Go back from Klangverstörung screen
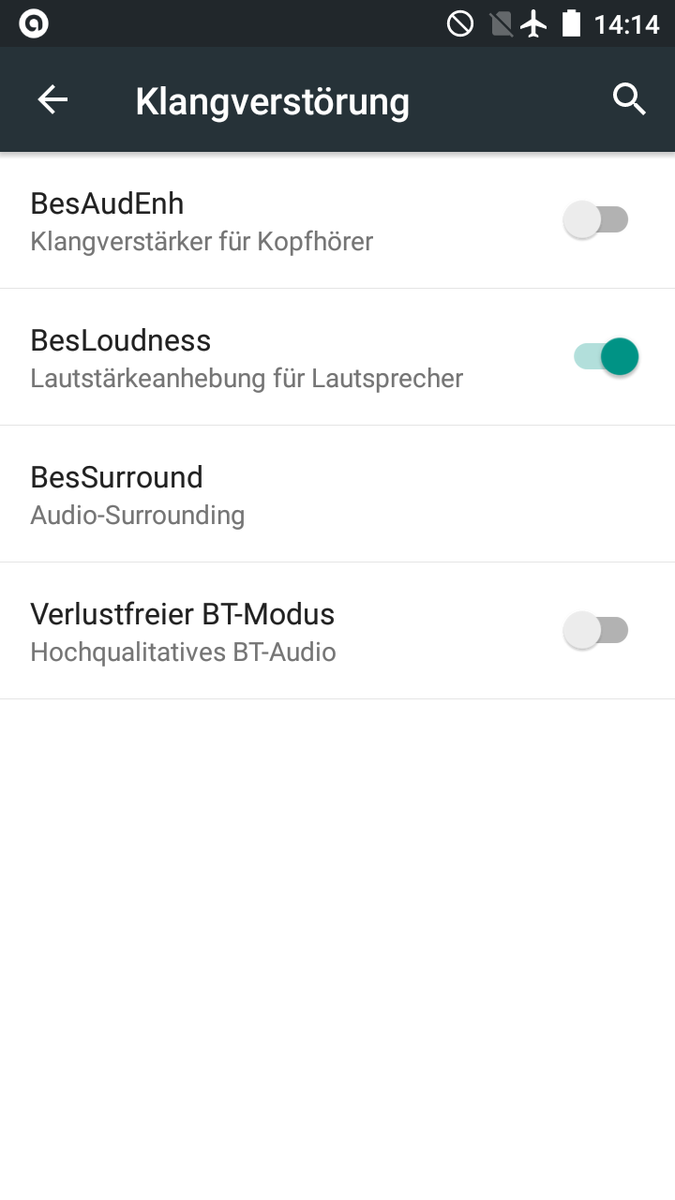This screenshot has width=675, height=1200. 52,100
